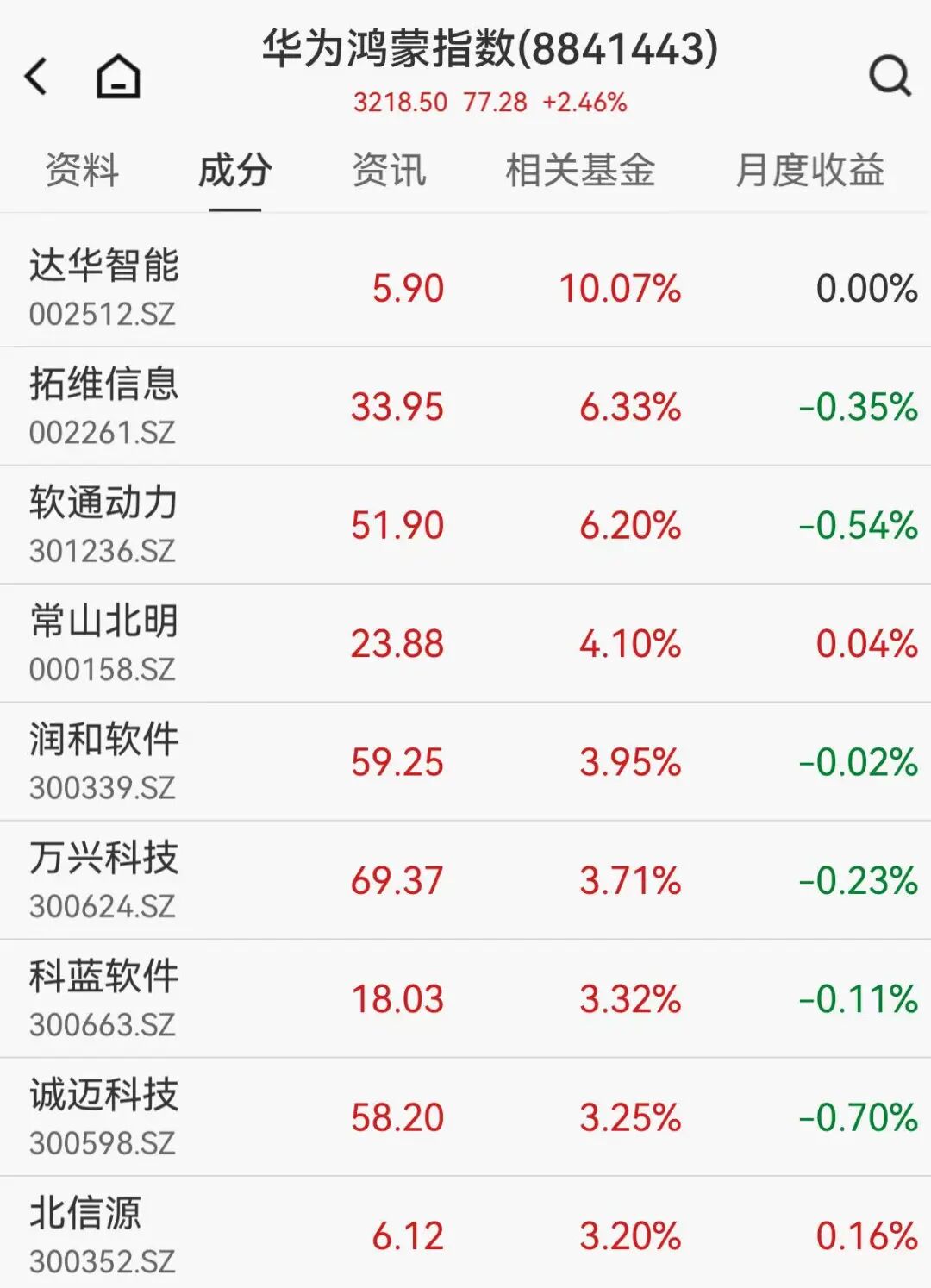Go back to the previous page

pyautogui.click(x=36, y=77)
